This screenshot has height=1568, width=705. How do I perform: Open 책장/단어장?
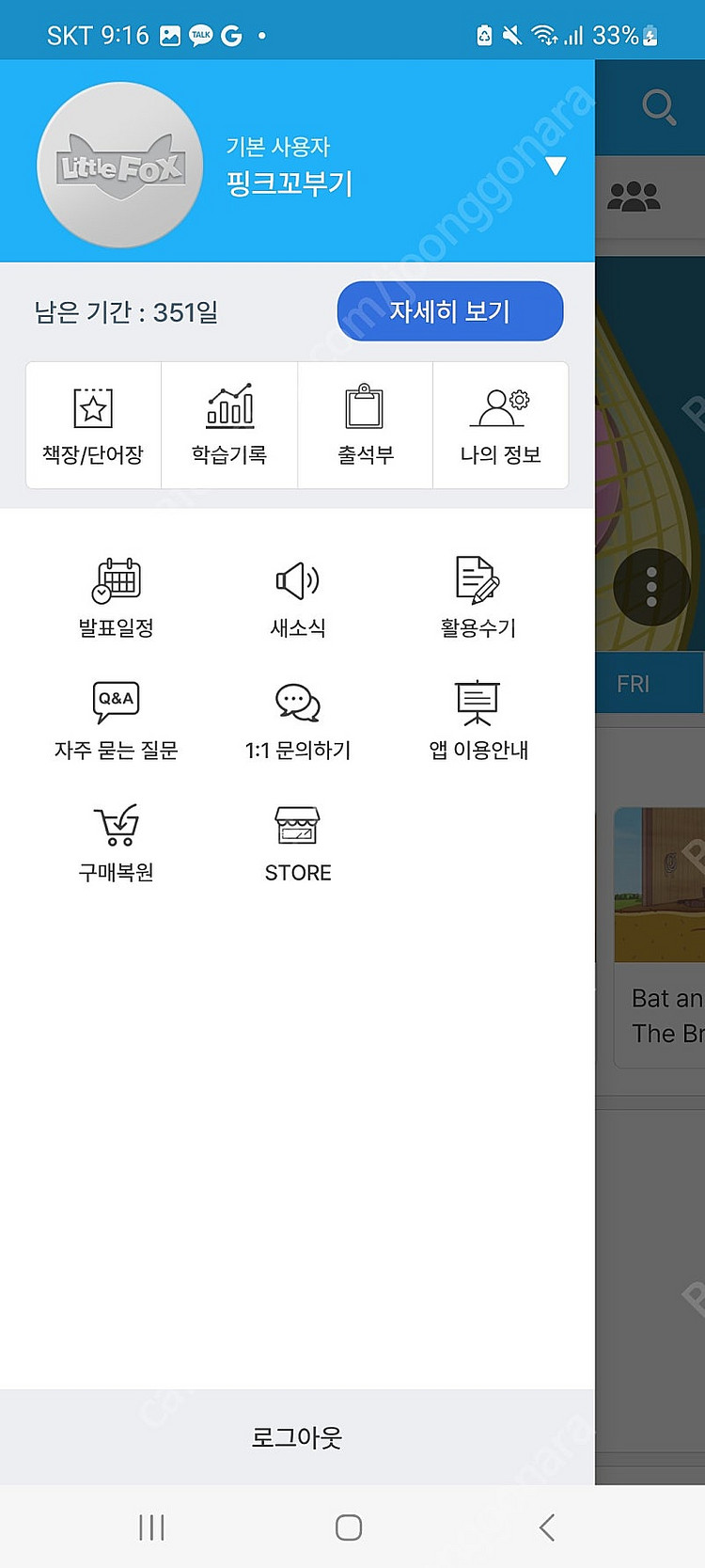coord(93,425)
